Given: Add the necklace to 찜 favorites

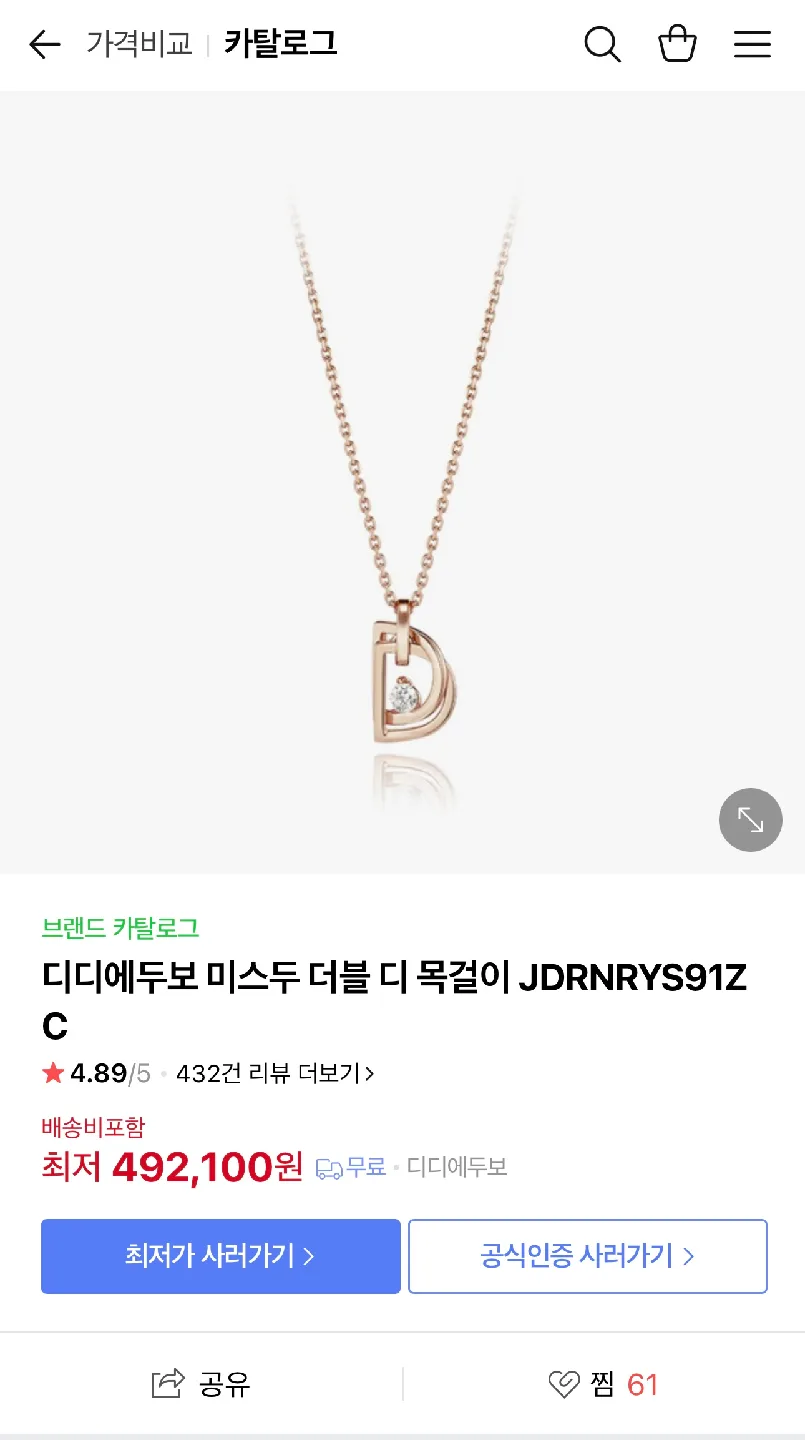Looking at the screenshot, I should pyautogui.click(x=604, y=1384).
